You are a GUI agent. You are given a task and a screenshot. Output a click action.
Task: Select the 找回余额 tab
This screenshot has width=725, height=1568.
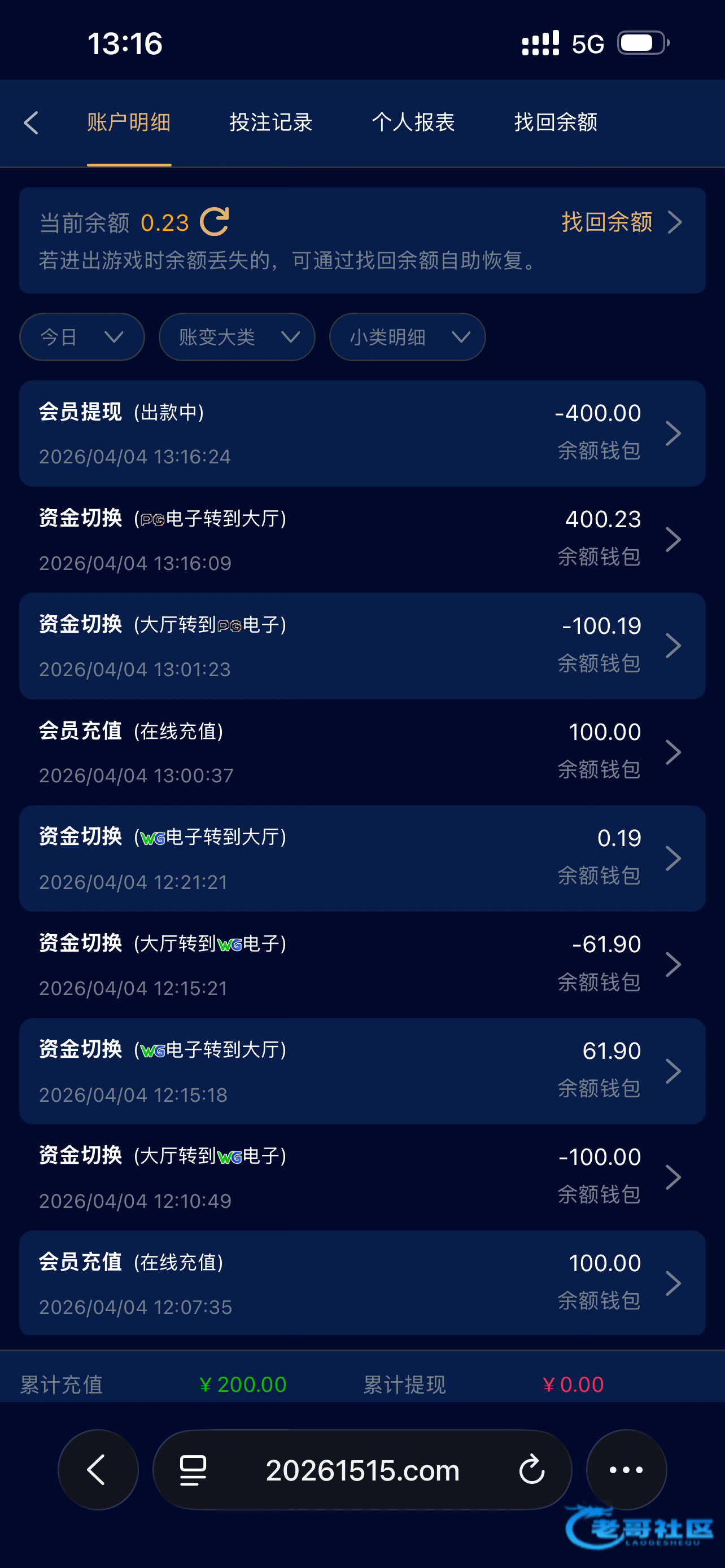click(556, 123)
